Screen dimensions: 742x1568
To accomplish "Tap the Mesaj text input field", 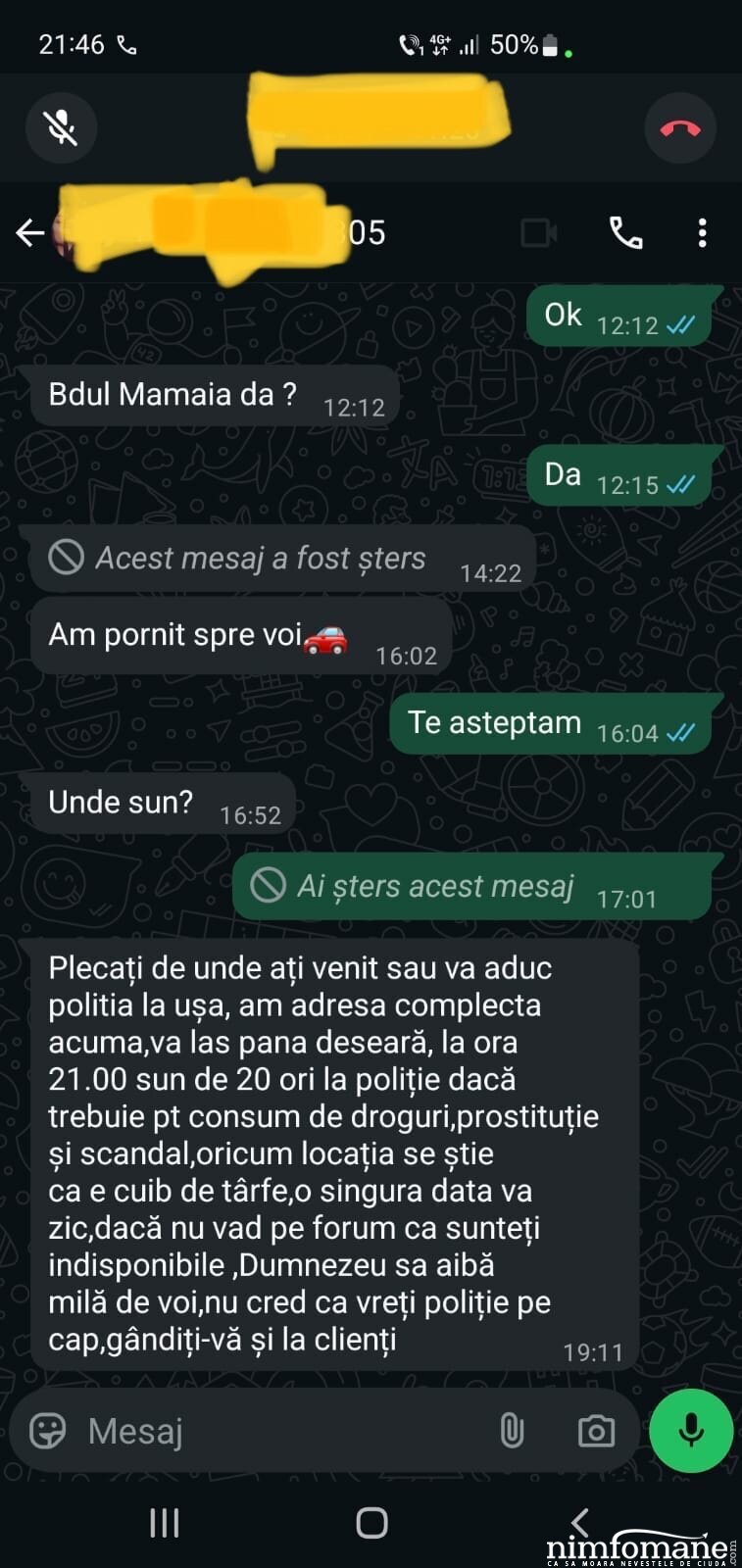I will click(274, 1431).
